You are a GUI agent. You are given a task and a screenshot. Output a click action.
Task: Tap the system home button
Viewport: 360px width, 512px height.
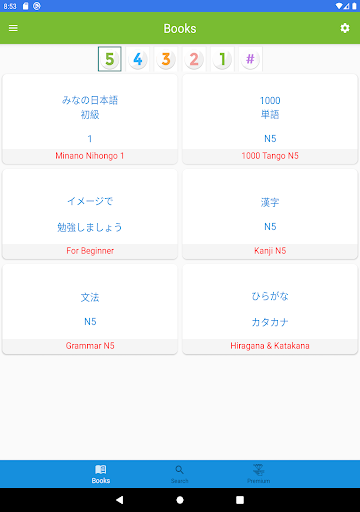[x=180, y=500]
